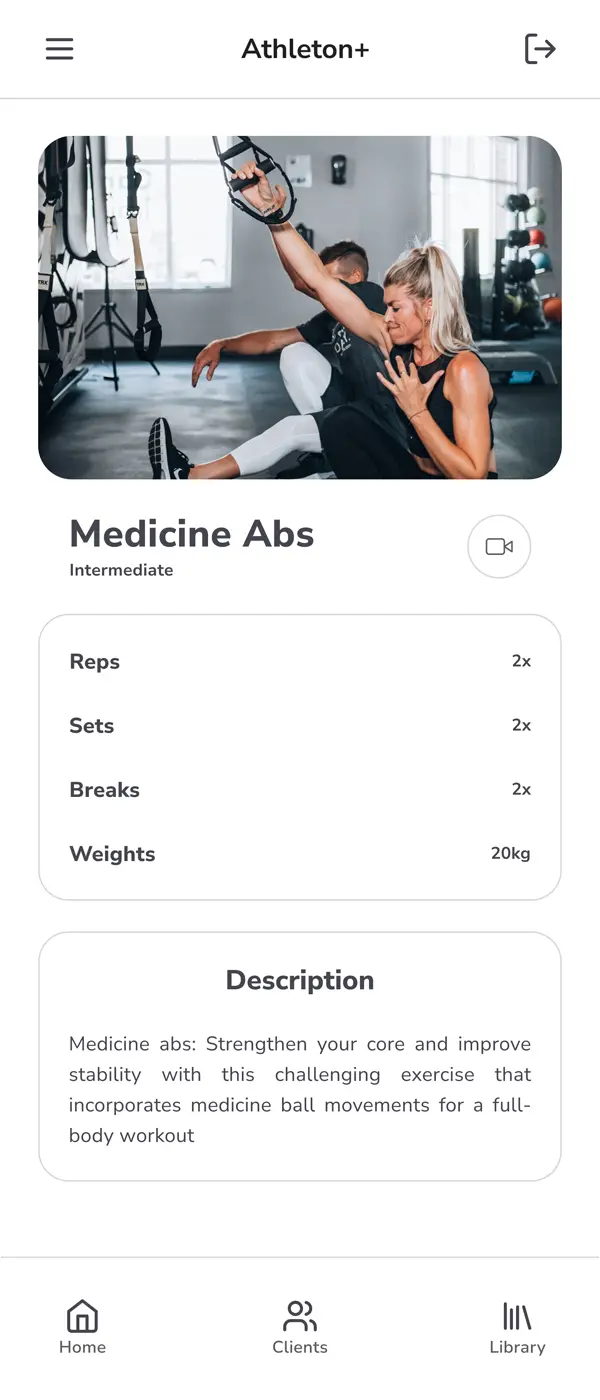Open the exercise video camera button
The image size is (600, 1400).
499,547
